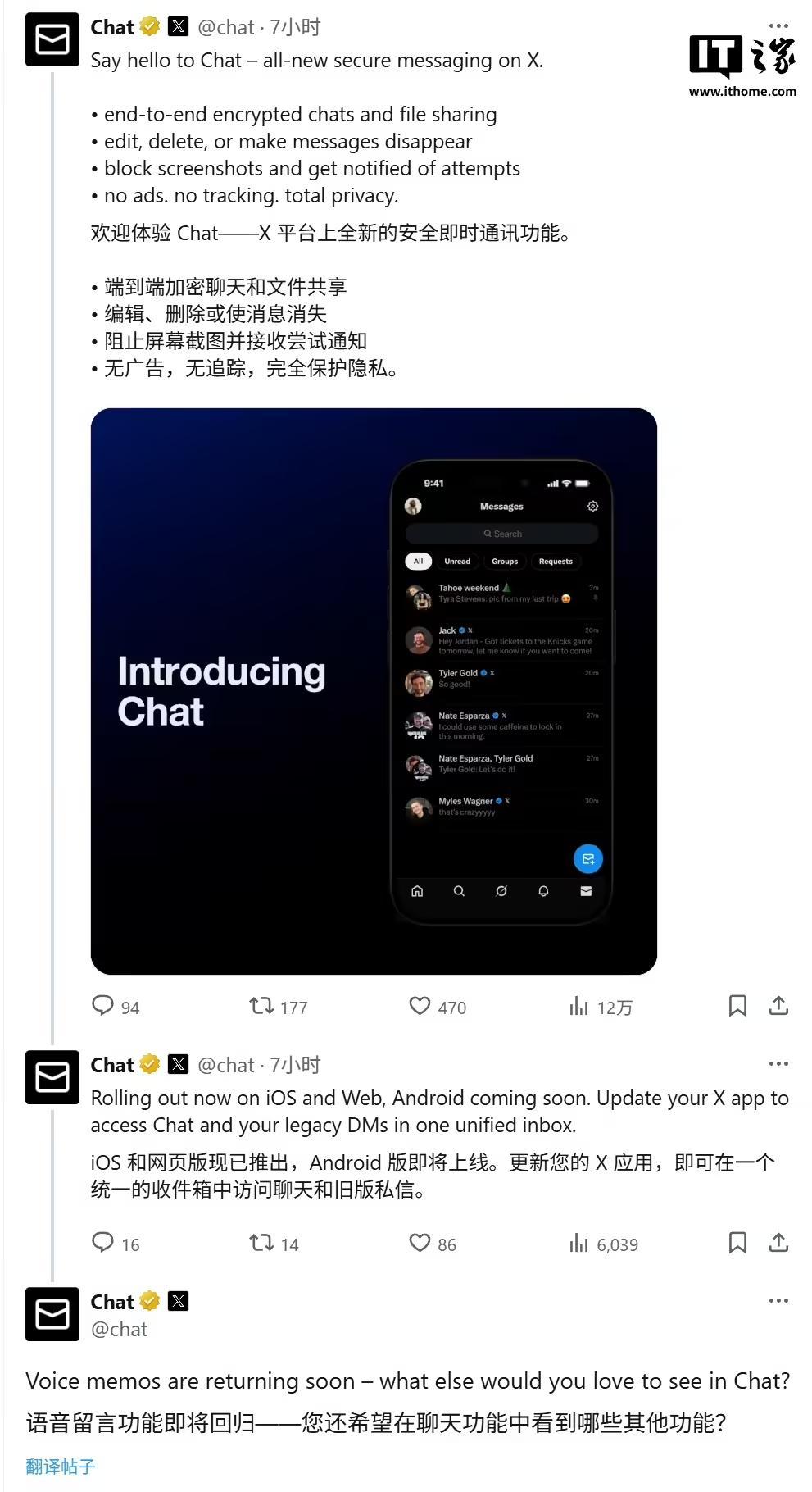Screen dimensions: 812x1492
Task: Like the first post about secure messaging
Action: (420, 1005)
